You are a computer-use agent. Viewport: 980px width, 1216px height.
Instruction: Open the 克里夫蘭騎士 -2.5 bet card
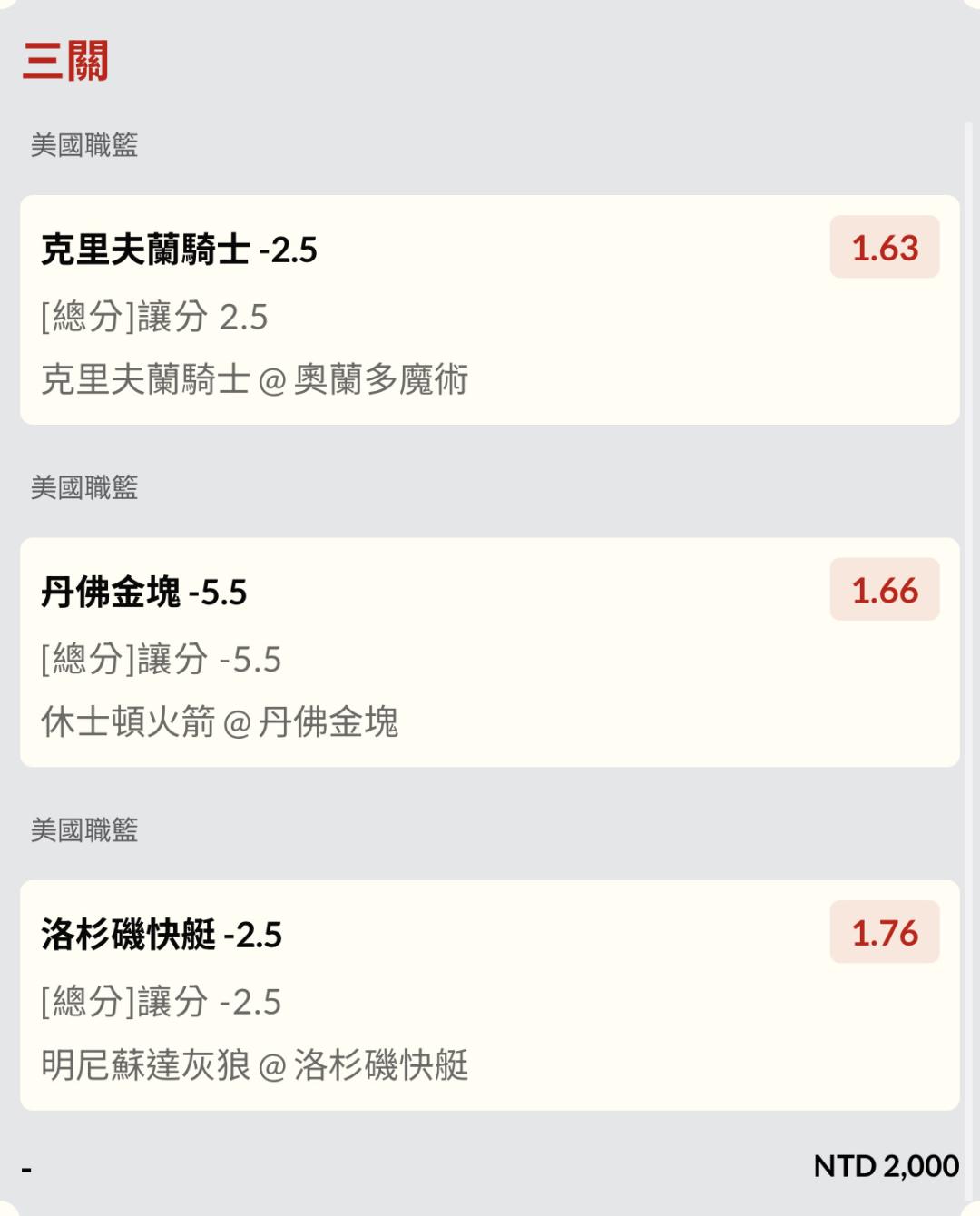[490, 309]
